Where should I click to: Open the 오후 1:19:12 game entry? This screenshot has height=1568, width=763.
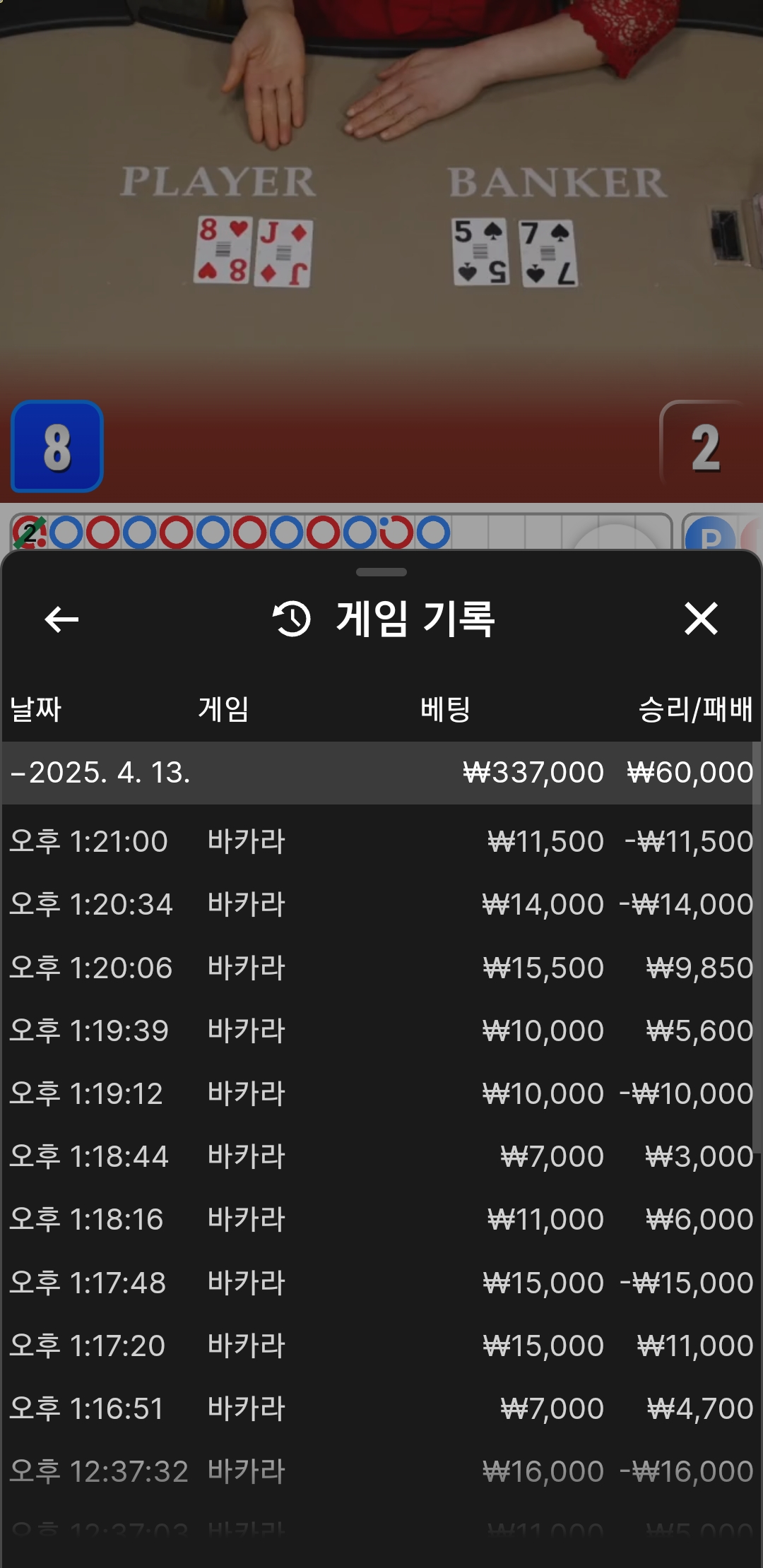(381, 1093)
